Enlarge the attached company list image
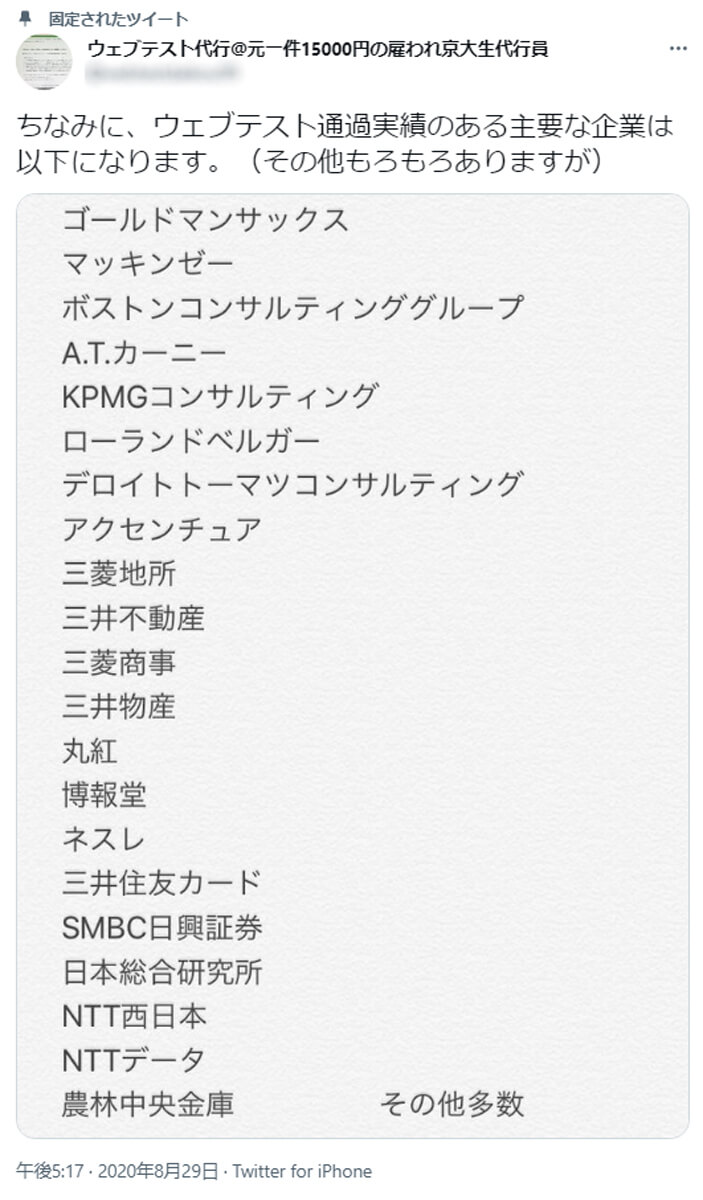703x1200 pixels. (x=352, y=665)
